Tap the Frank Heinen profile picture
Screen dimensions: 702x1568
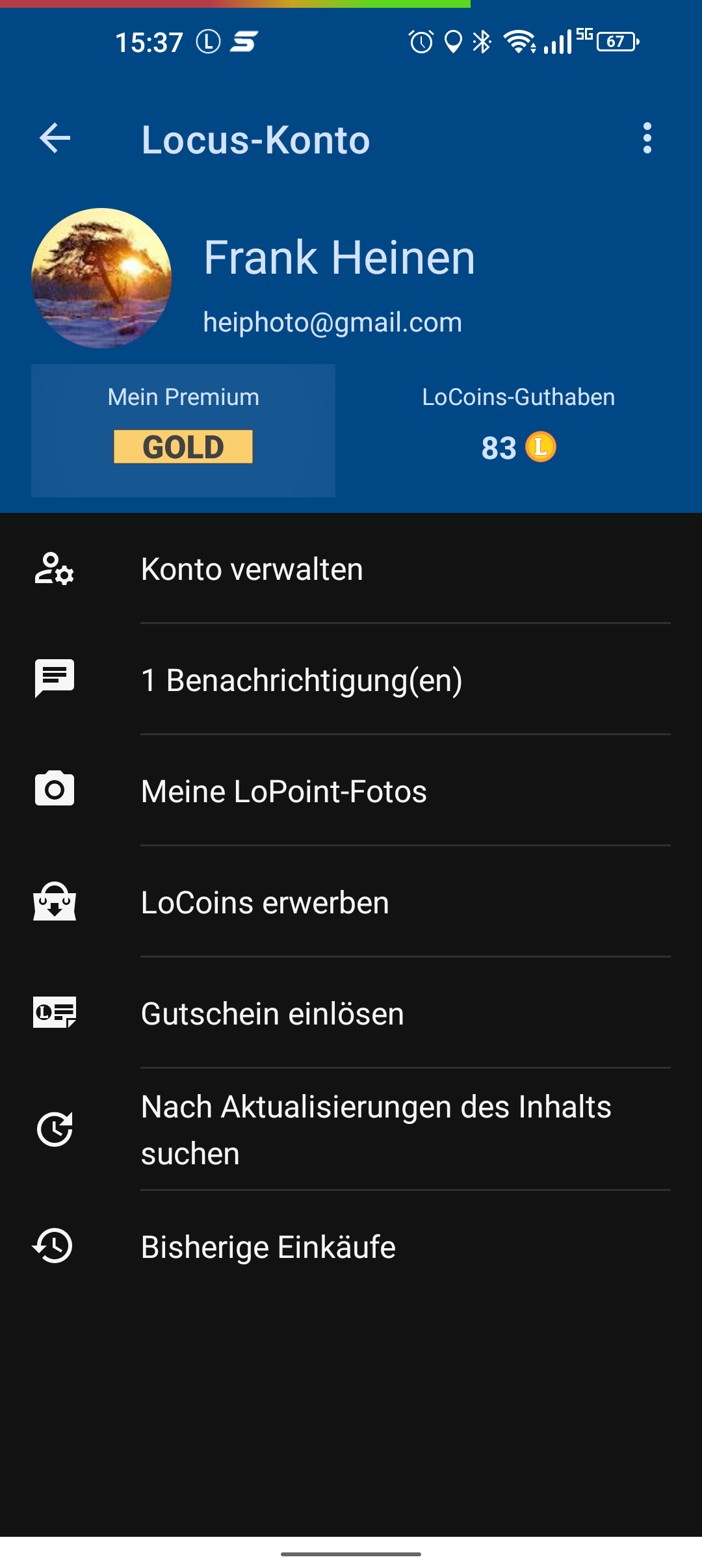101,278
